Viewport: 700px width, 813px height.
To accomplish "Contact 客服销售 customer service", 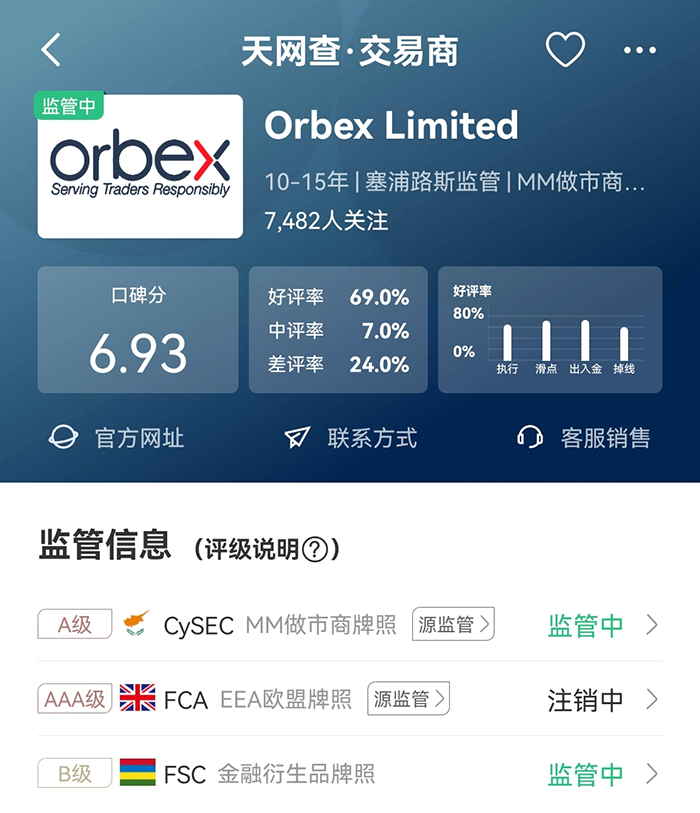I will click(584, 438).
